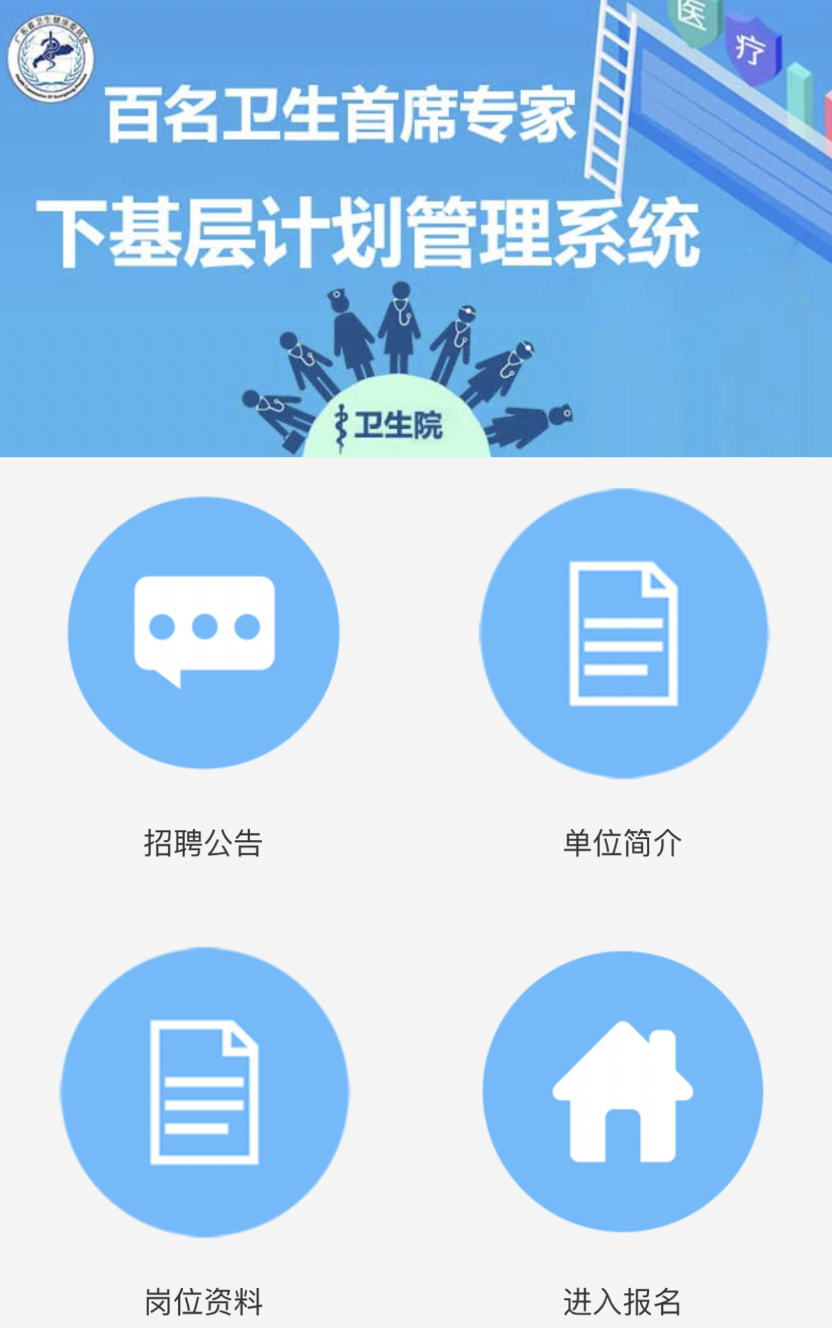Open 岗位资料 position information
Screen dimensions: 832x1328
pyautogui.click(x=204, y=1091)
